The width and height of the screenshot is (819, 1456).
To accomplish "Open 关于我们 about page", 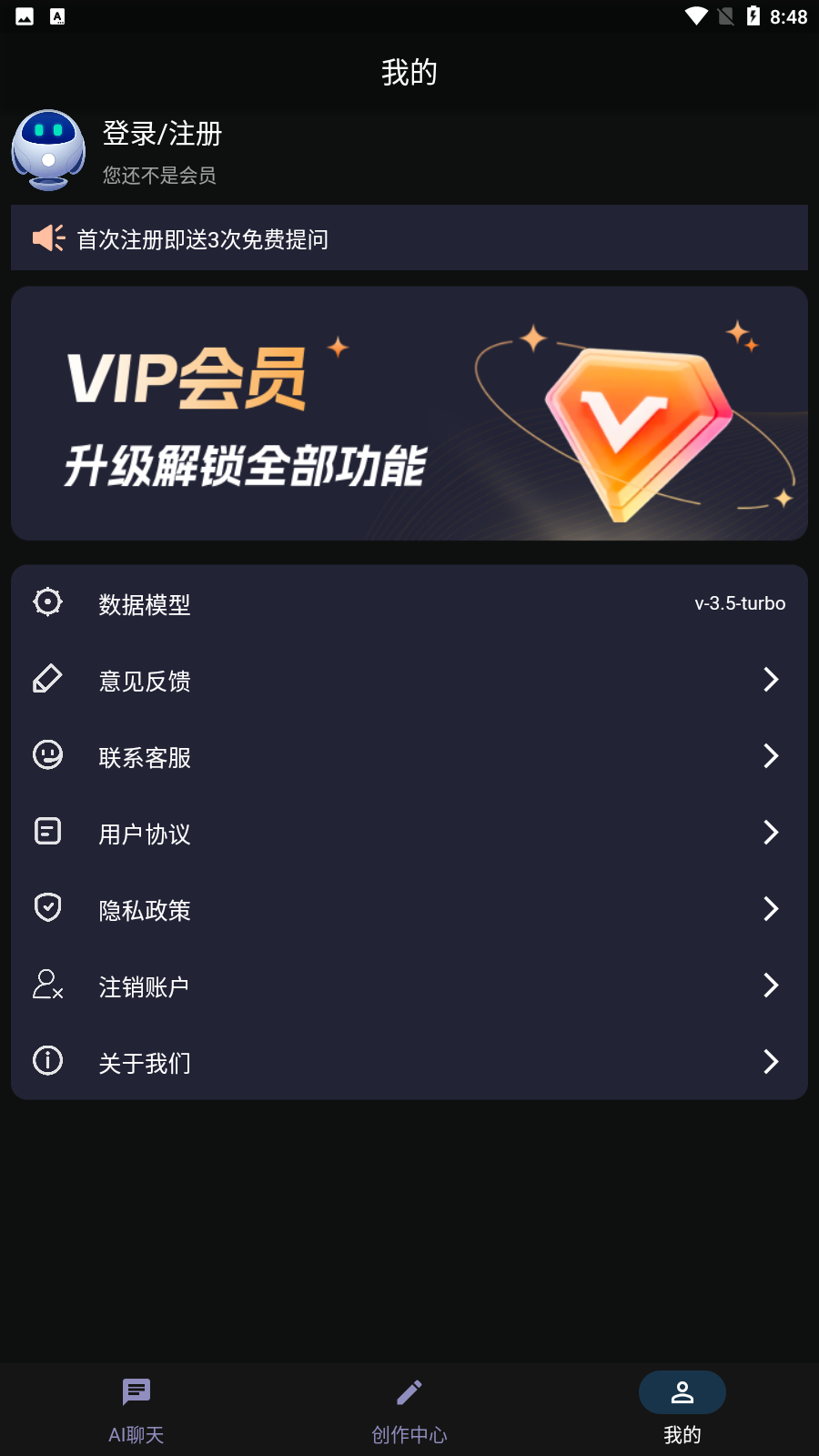I will (x=409, y=1062).
